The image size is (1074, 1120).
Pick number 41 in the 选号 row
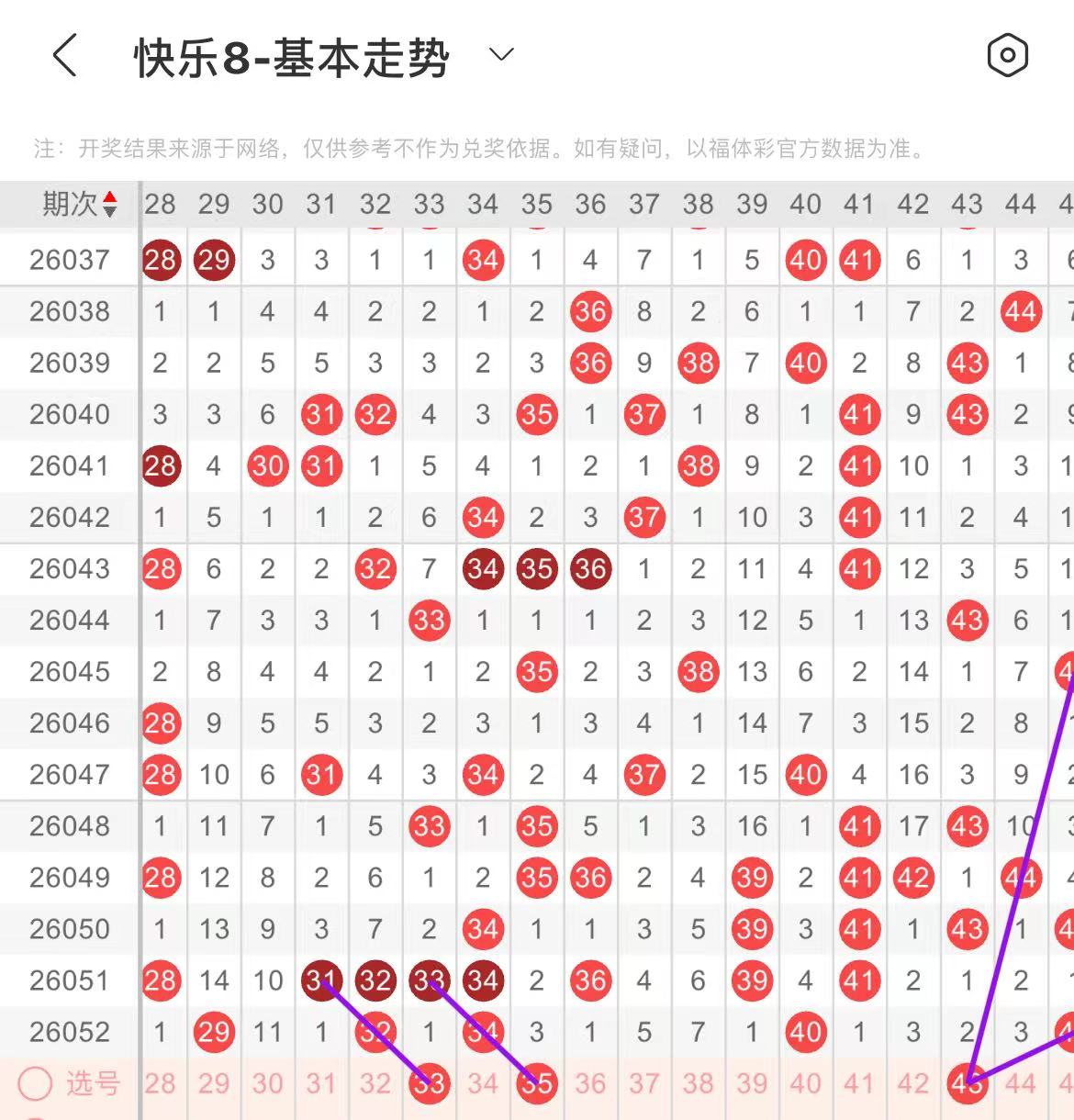tap(859, 1083)
